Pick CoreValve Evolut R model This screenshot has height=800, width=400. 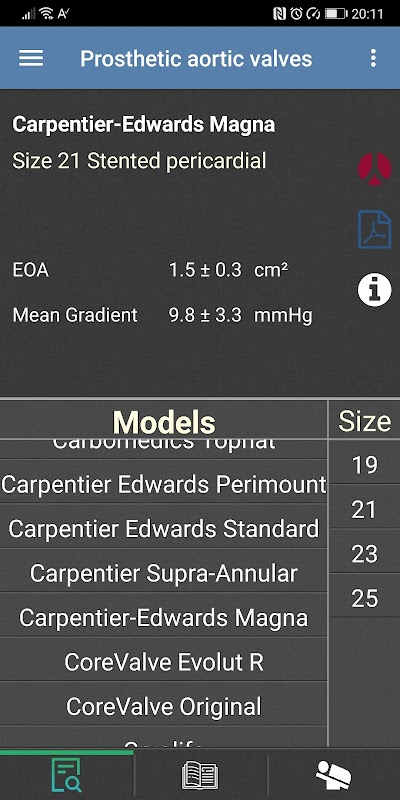[x=163, y=662]
